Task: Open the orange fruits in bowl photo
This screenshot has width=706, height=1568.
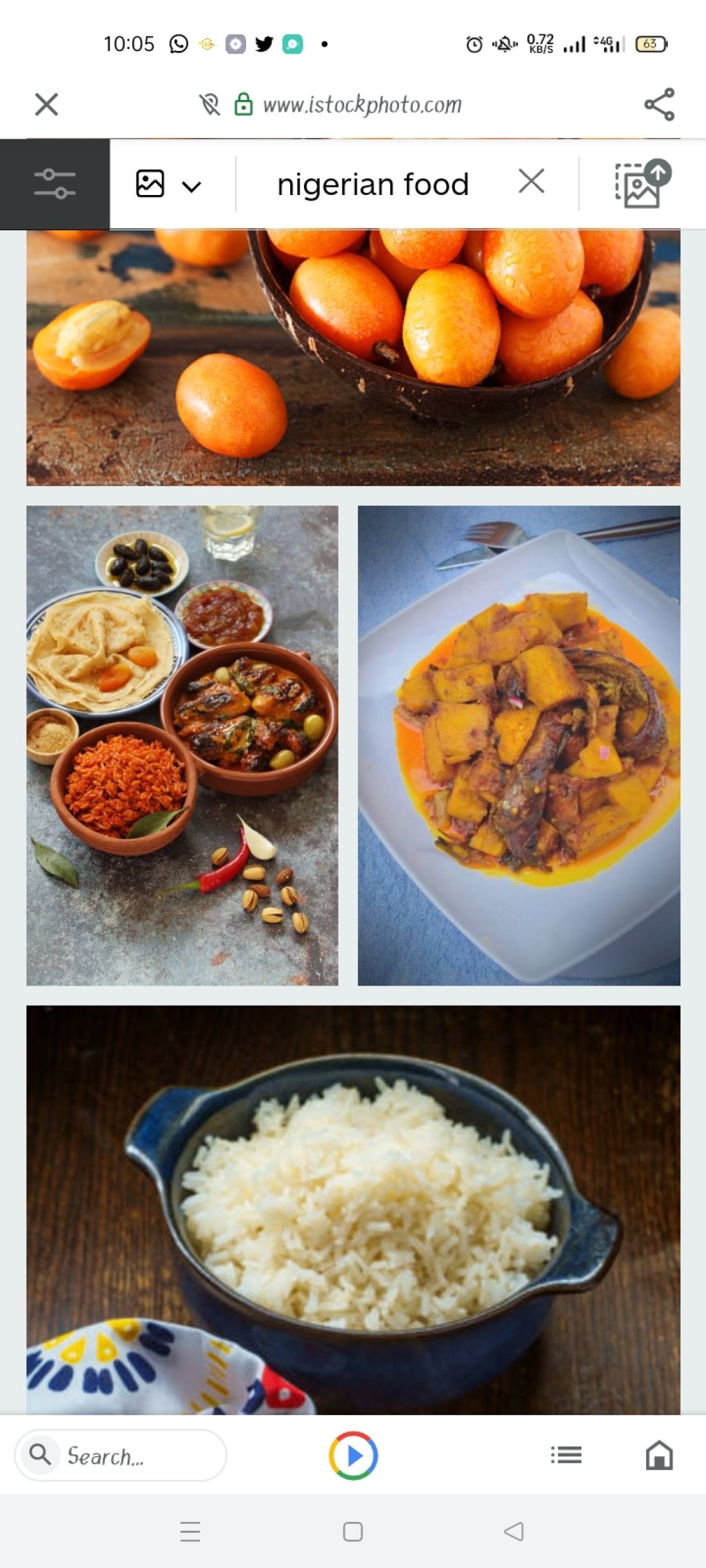Action: tap(353, 358)
